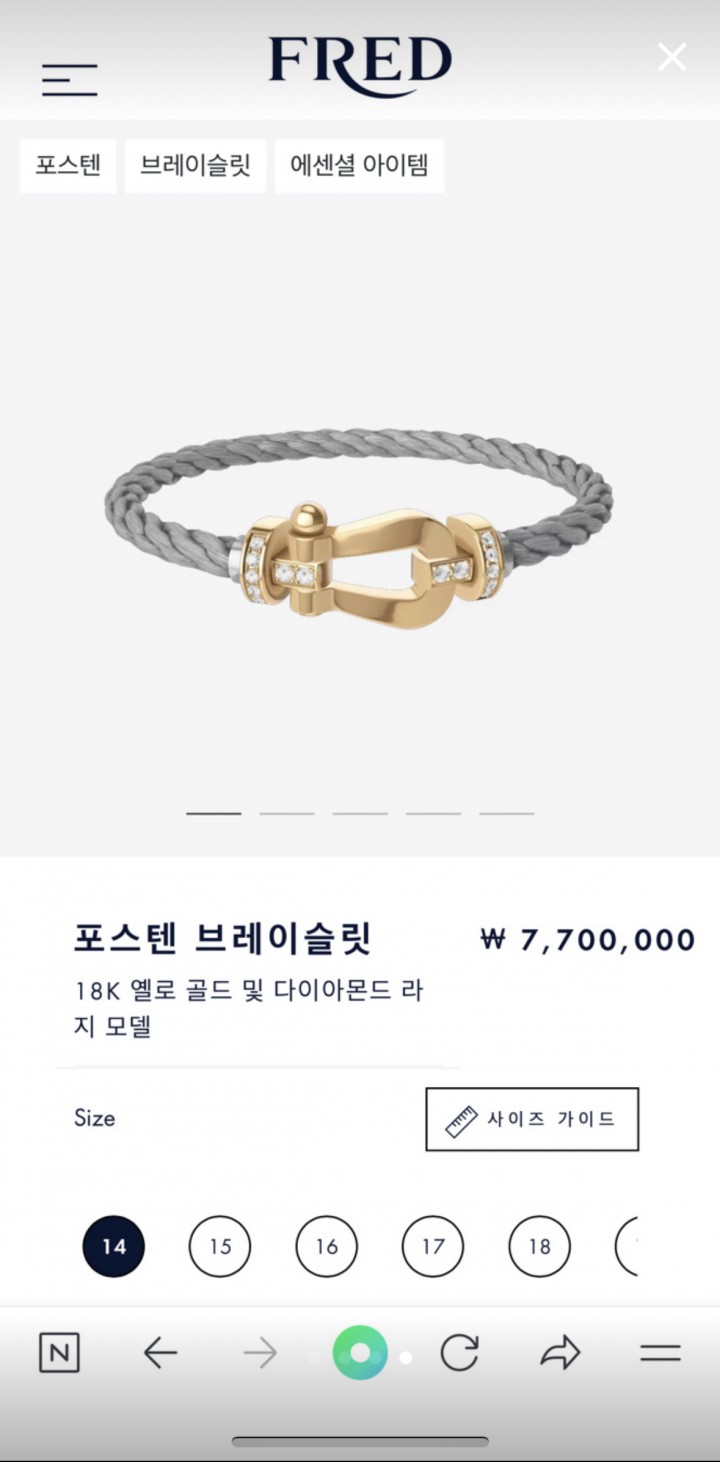Go back to the previous page
The width and height of the screenshot is (720, 1462).
[160, 1353]
